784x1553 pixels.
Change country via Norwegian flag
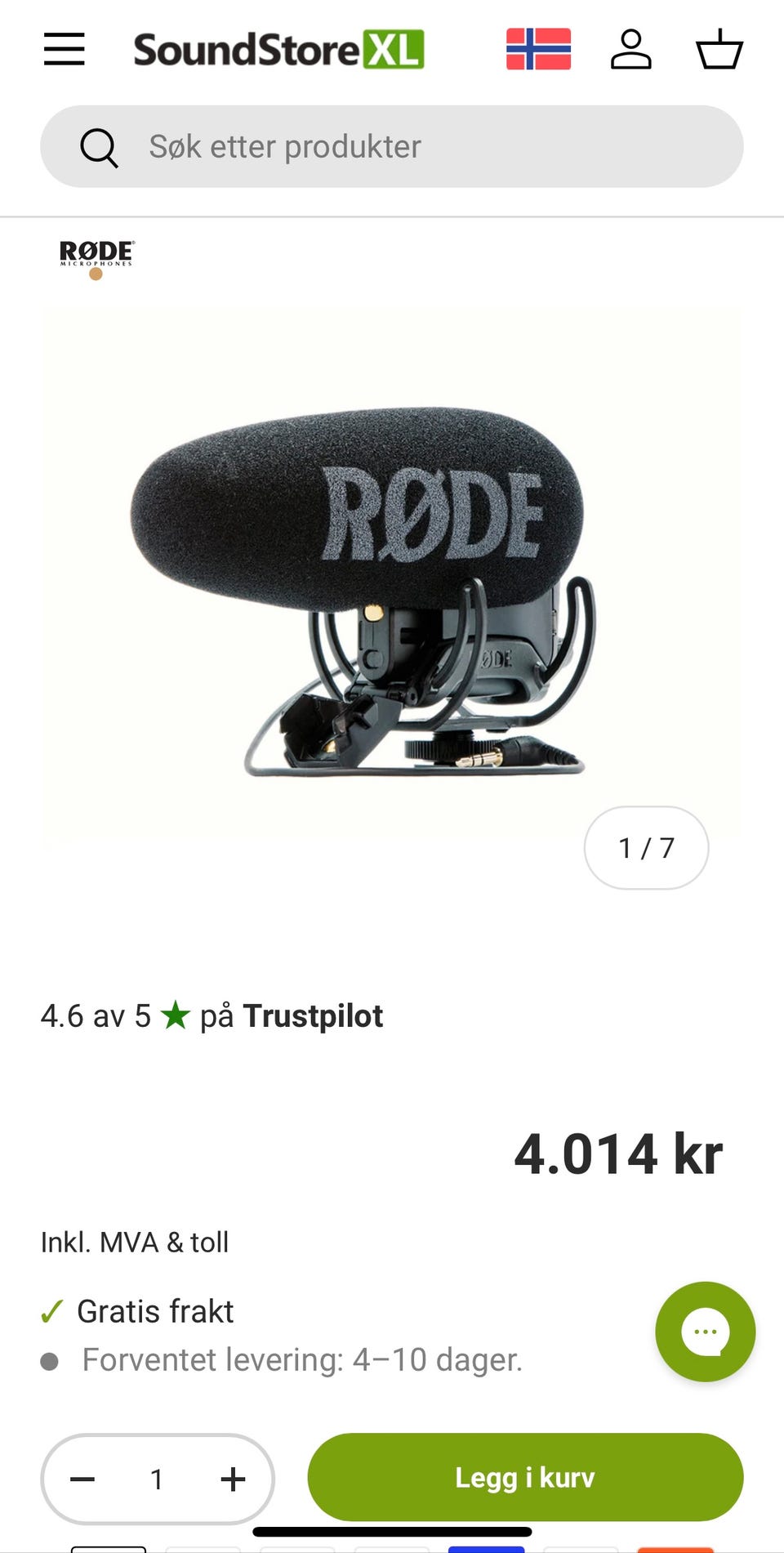[x=538, y=49]
